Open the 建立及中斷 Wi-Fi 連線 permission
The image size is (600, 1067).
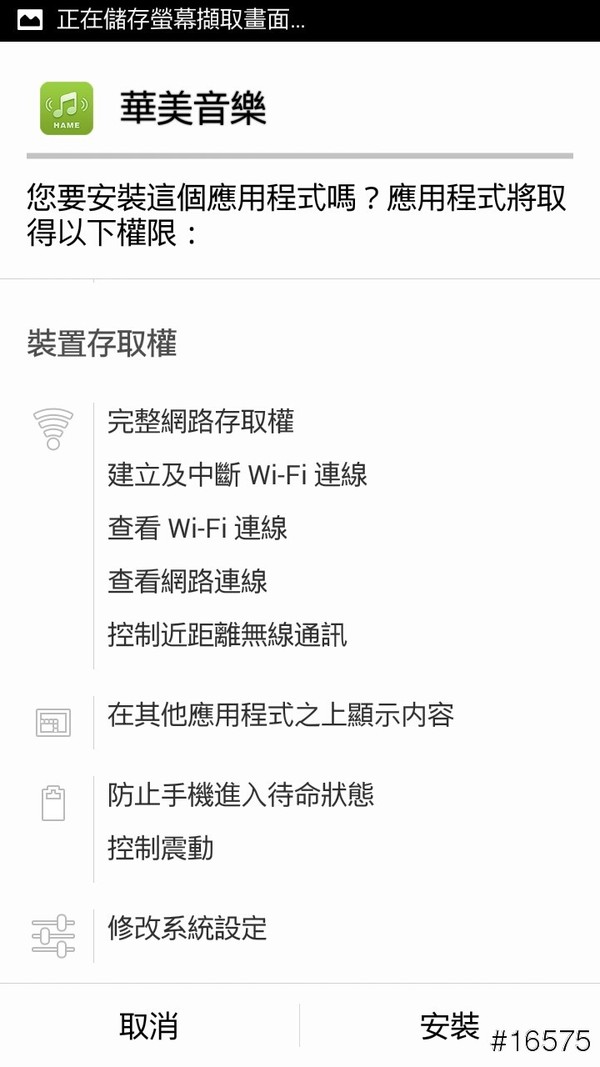(238, 475)
